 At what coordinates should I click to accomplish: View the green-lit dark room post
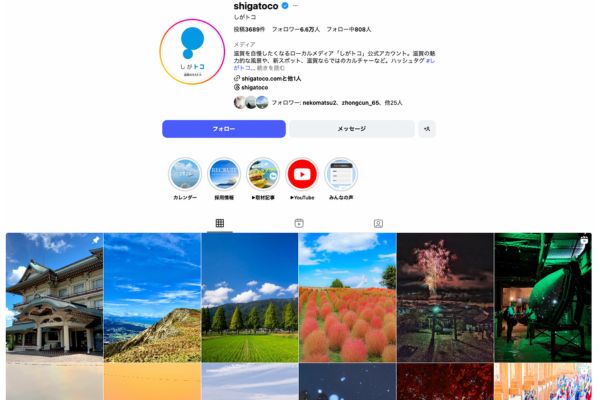pyautogui.click(x=542, y=296)
